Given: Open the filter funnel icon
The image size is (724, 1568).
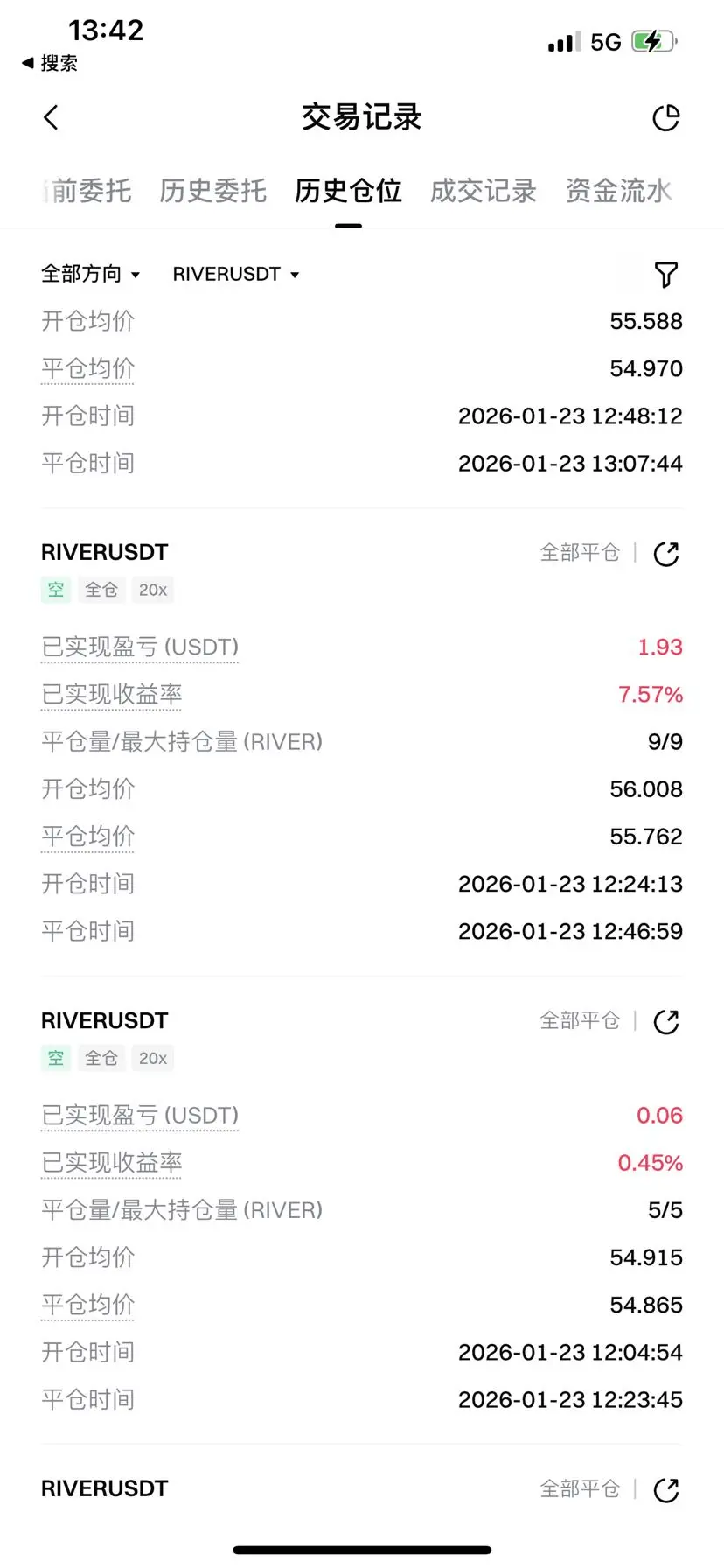Looking at the screenshot, I should point(666,275).
